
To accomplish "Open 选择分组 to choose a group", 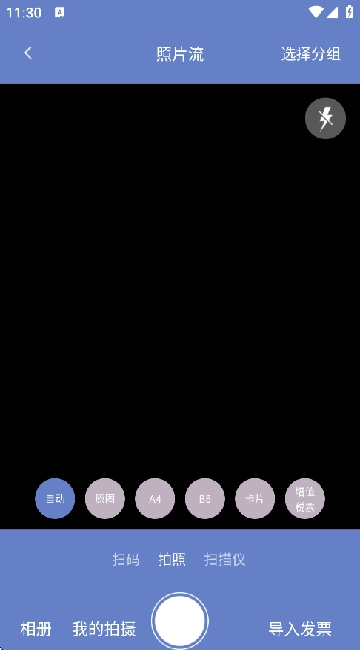I will click(311, 54).
